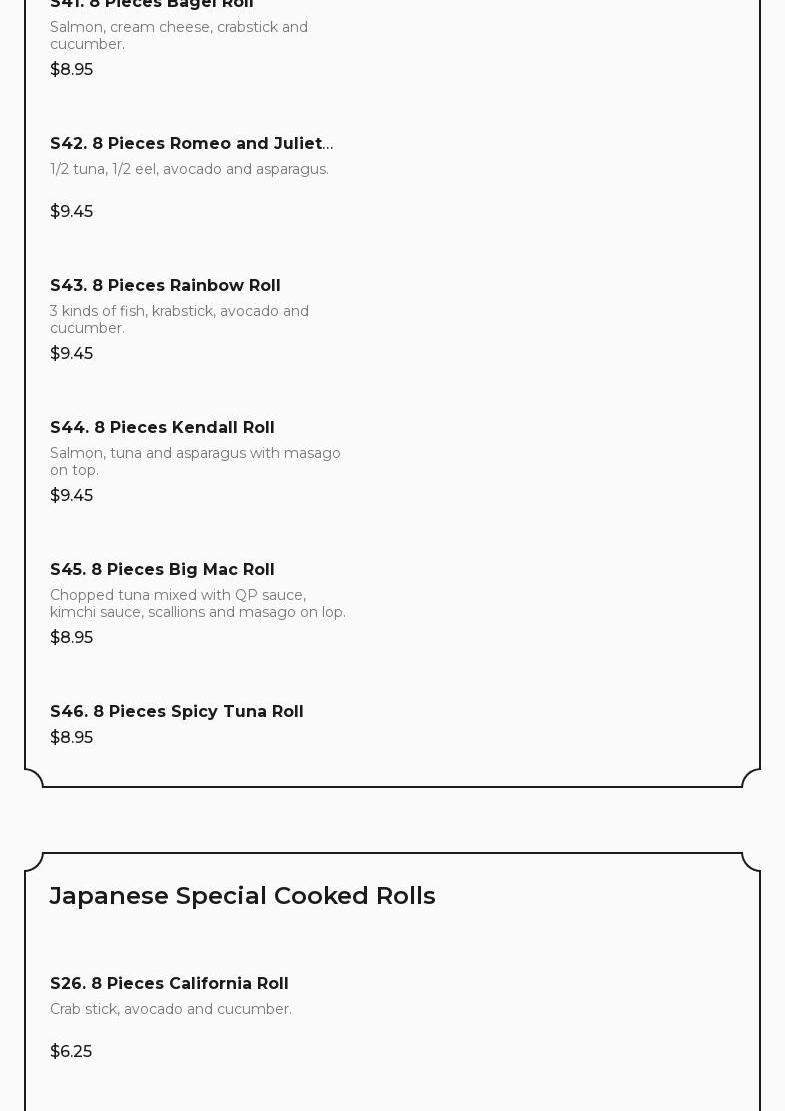
Task: Open S26 8 Pieces California Roll
Action: pos(169,984)
